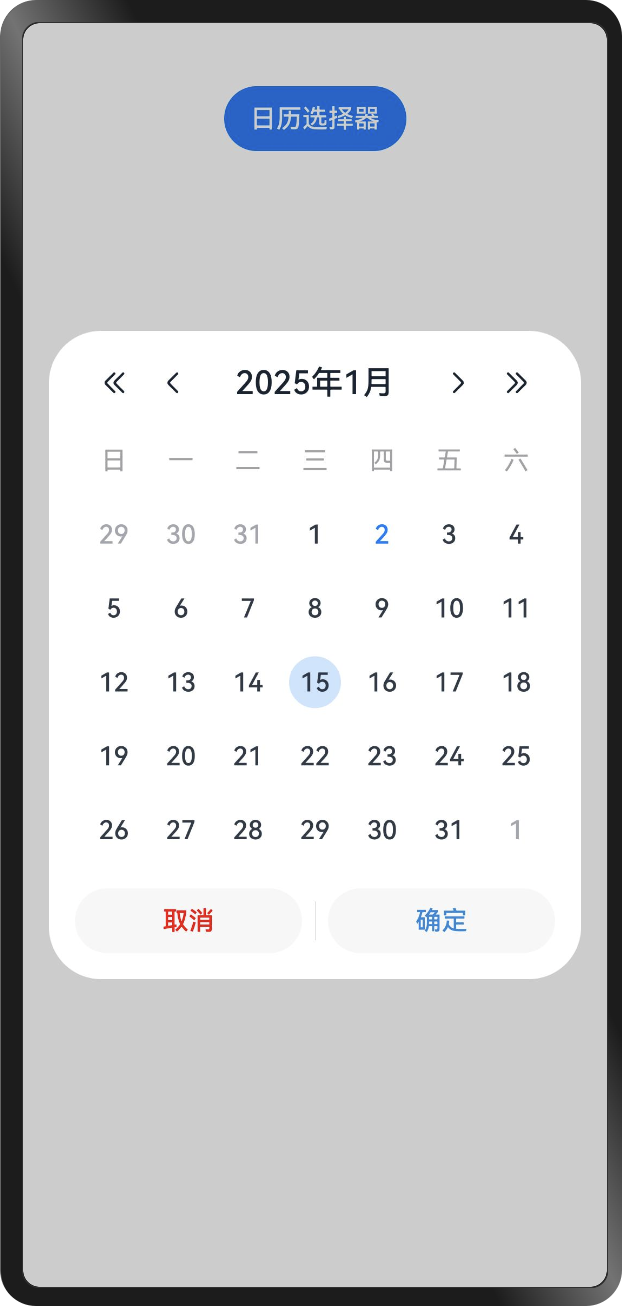622x1306 pixels.
Task: Go to the next month arrow
Action: (458, 383)
